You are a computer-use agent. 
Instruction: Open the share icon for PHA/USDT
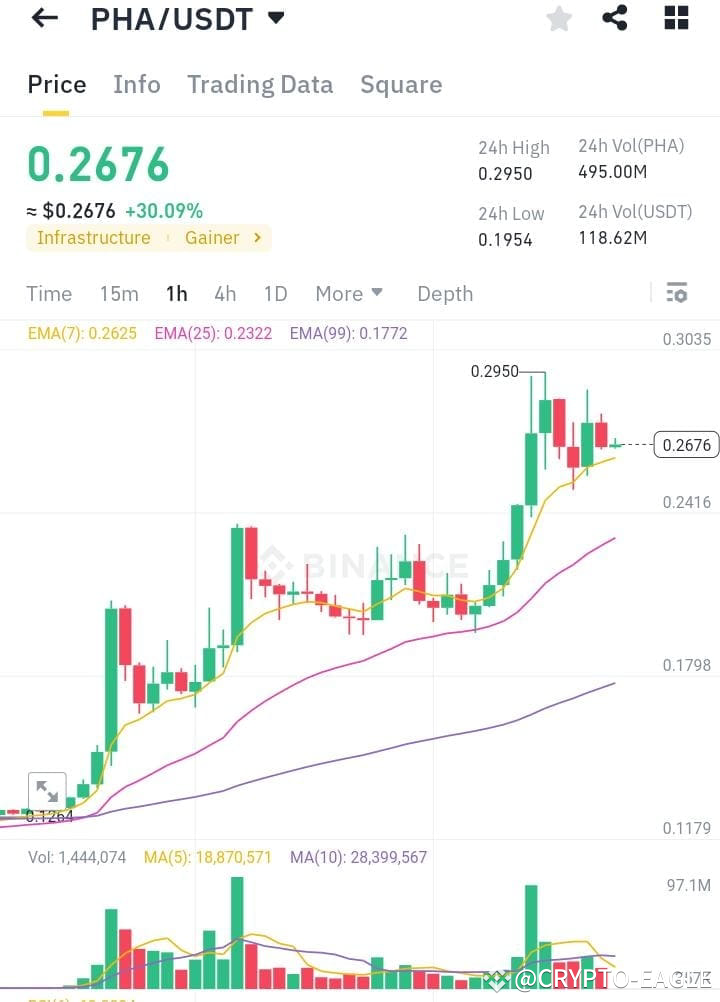pyautogui.click(x=616, y=18)
